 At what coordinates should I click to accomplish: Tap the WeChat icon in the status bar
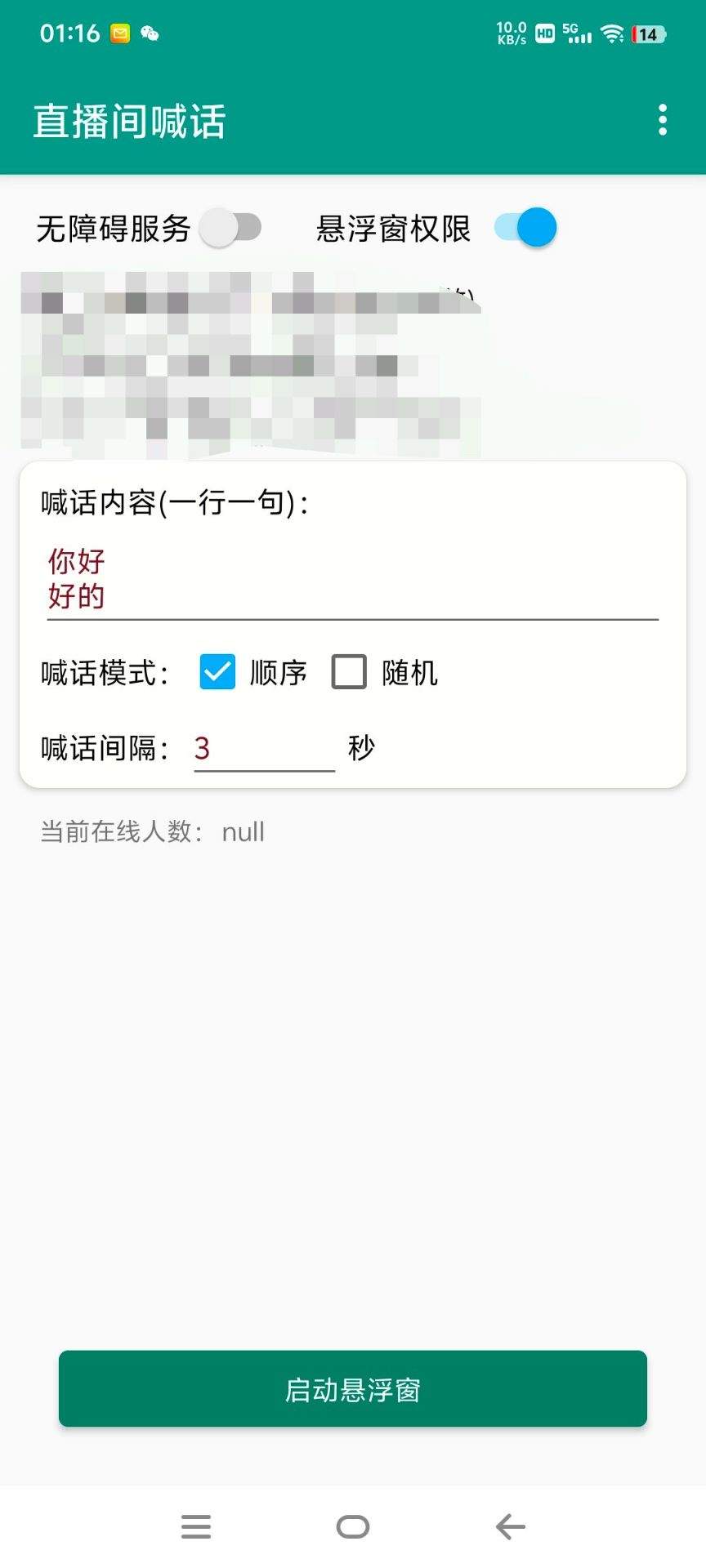(x=151, y=34)
